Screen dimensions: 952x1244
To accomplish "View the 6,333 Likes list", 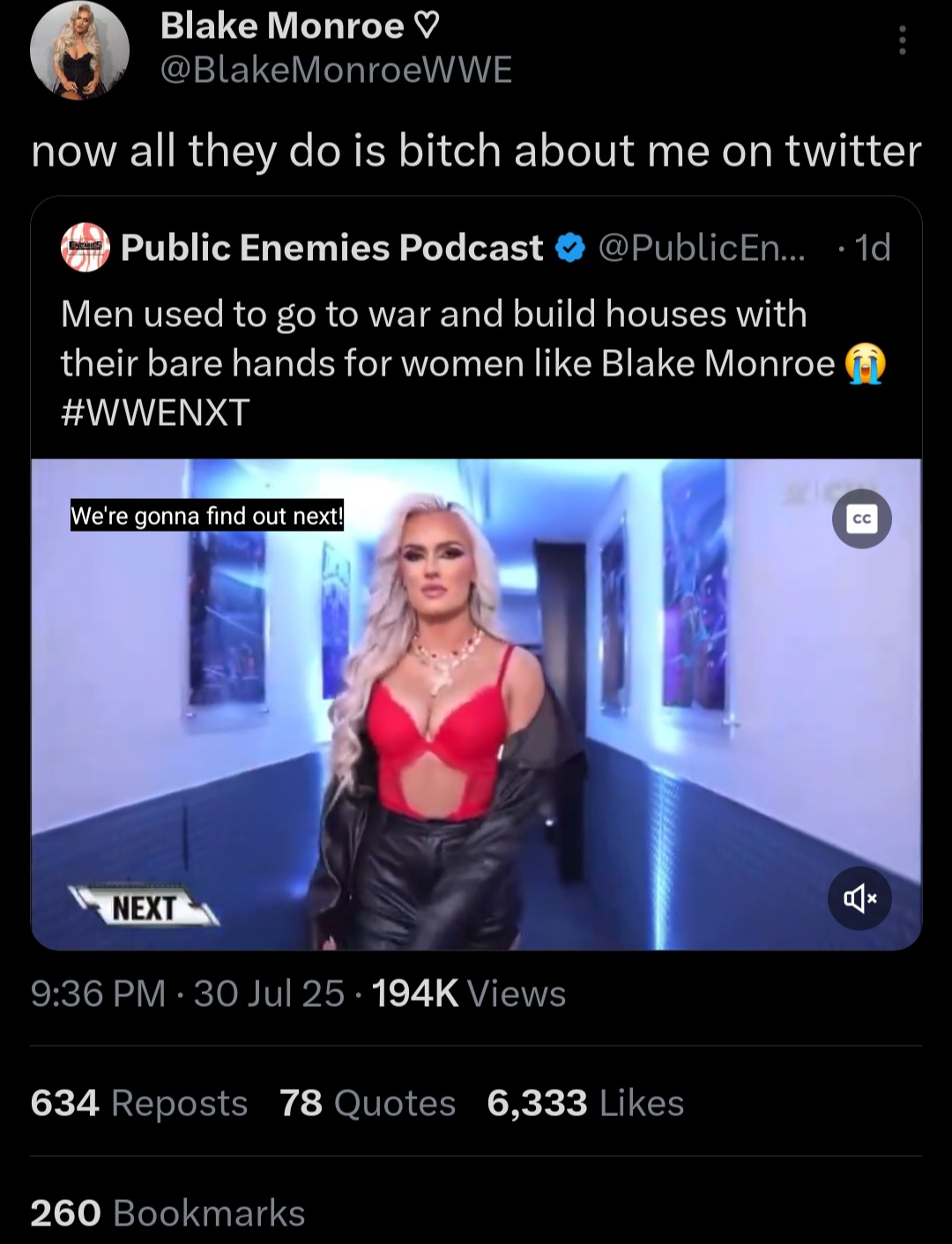I will (585, 1103).
